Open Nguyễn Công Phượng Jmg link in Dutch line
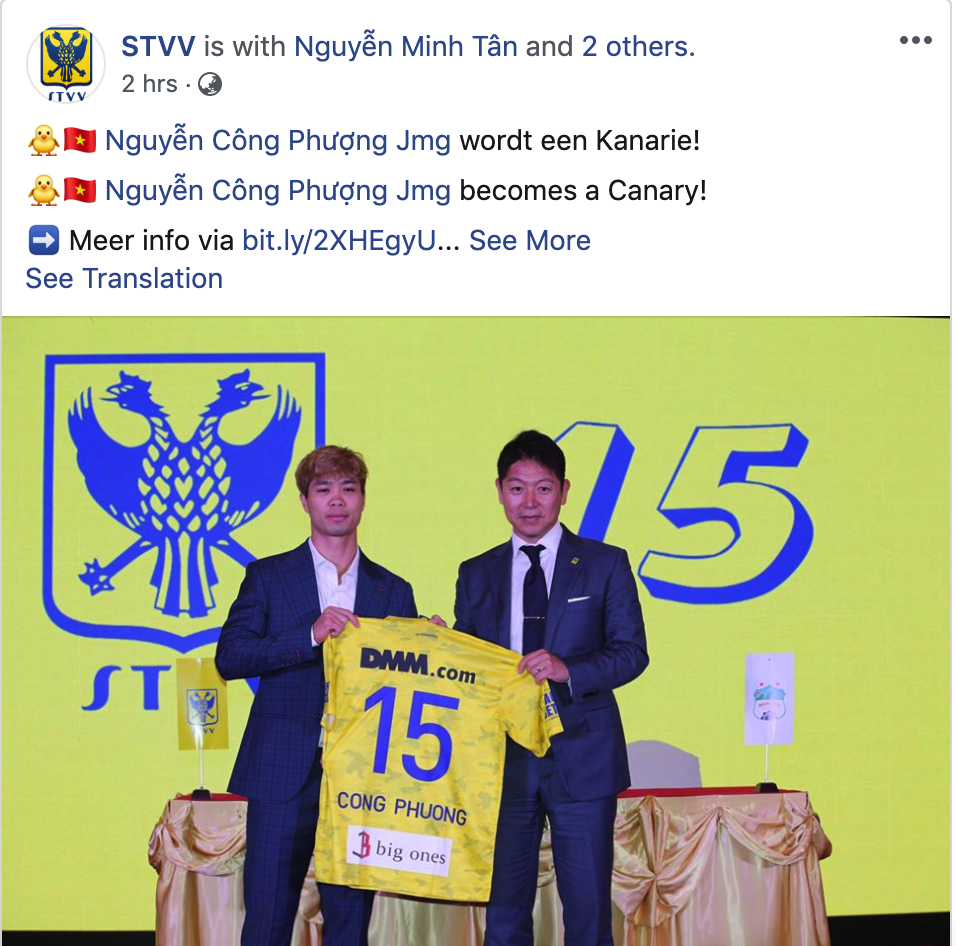The height and width of the screenshot is (946, 956). (277, 141)
